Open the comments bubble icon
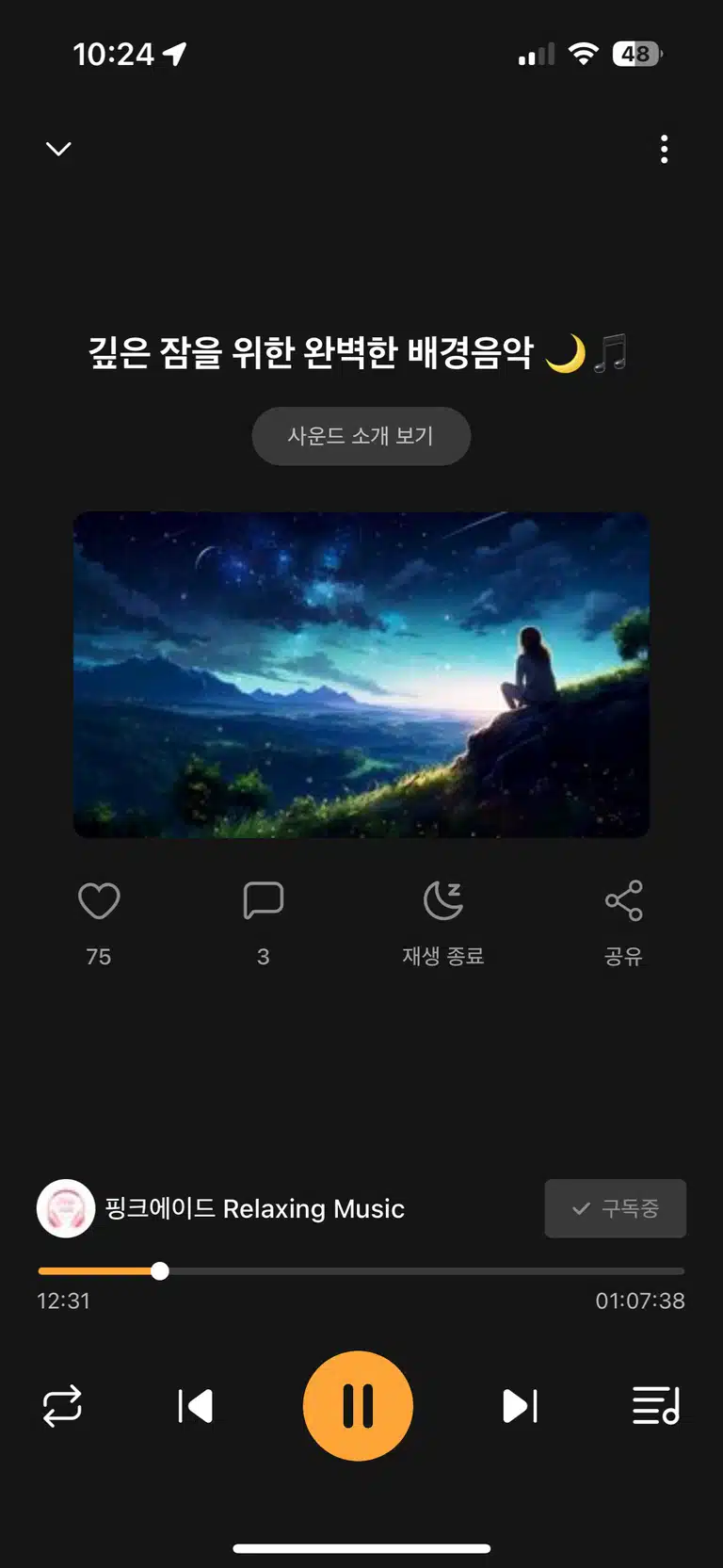Screen dimensions: 723x1568 (x=264, y=901)
